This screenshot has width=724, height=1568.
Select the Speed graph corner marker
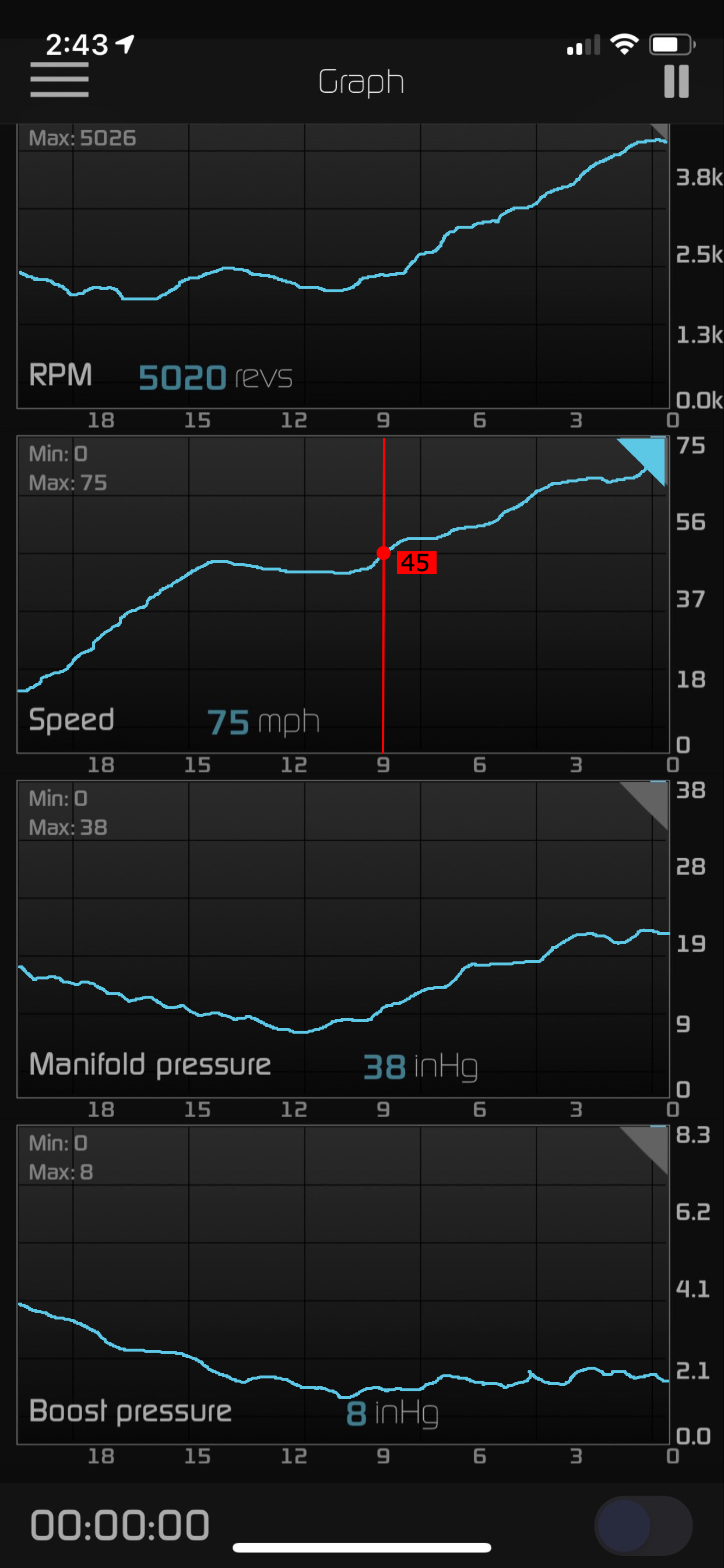point(649,456)
